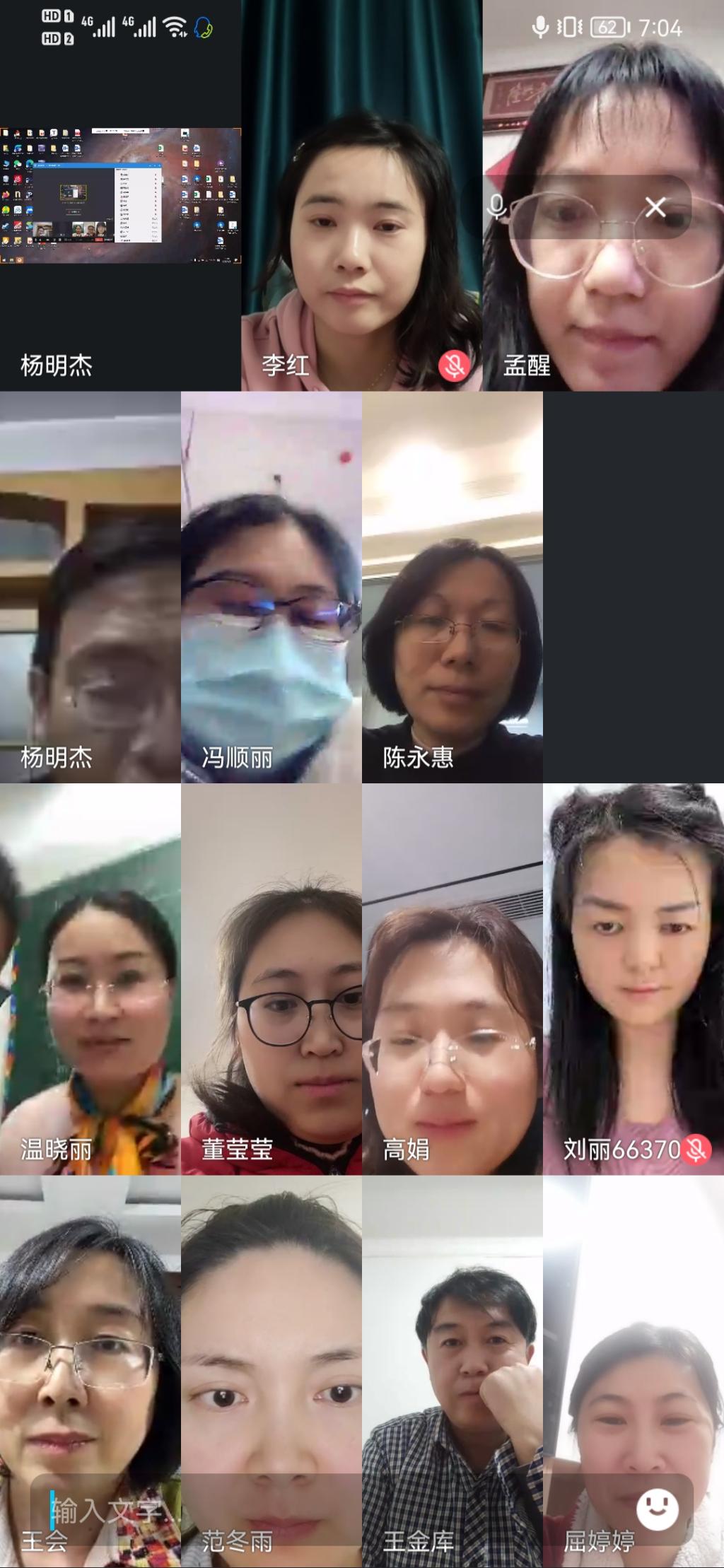Open the emoji smiley picker
The image size is (724, 1568).
click(657, 1511)
